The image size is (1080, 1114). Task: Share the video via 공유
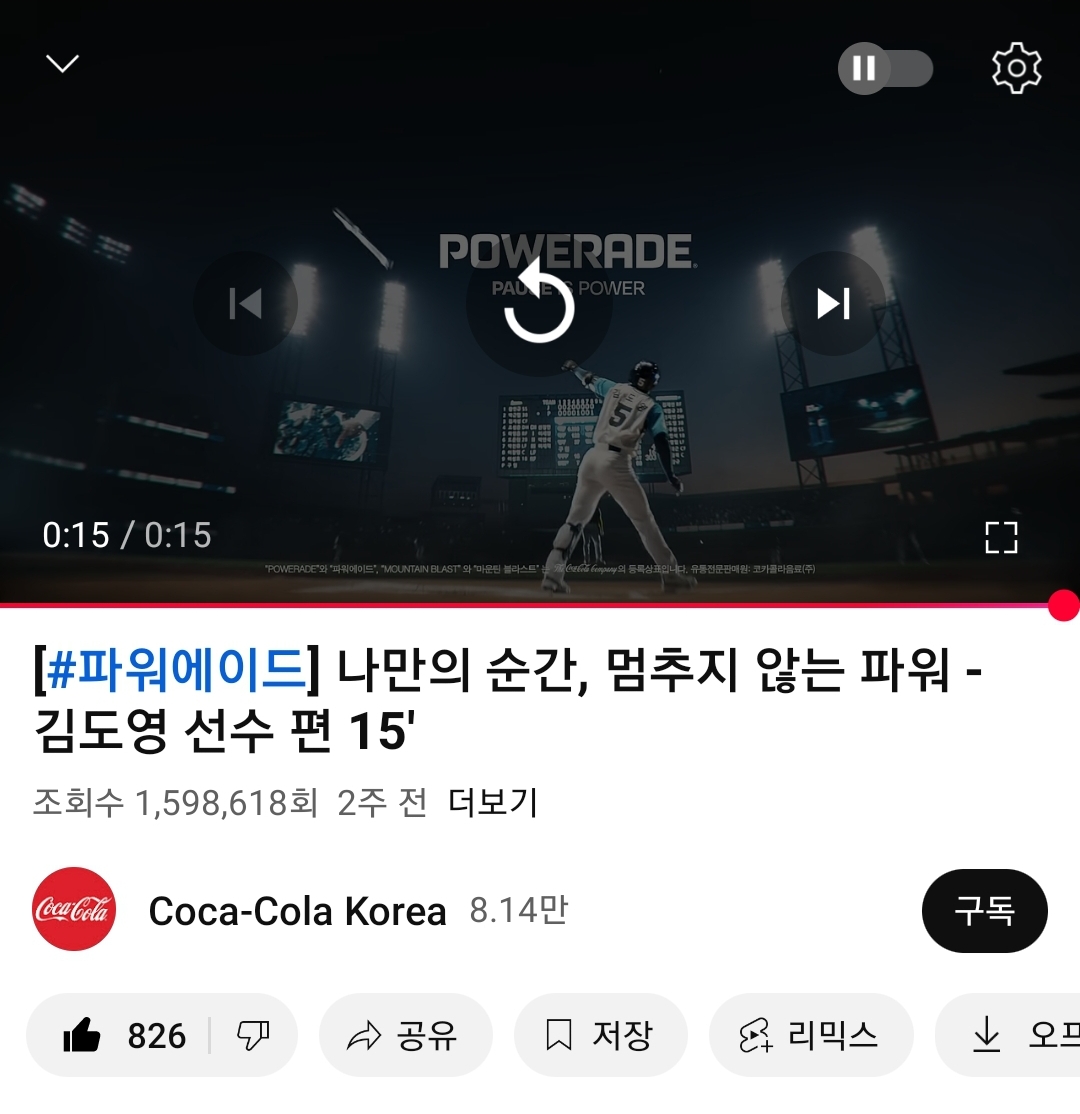tap(405, 1036)
